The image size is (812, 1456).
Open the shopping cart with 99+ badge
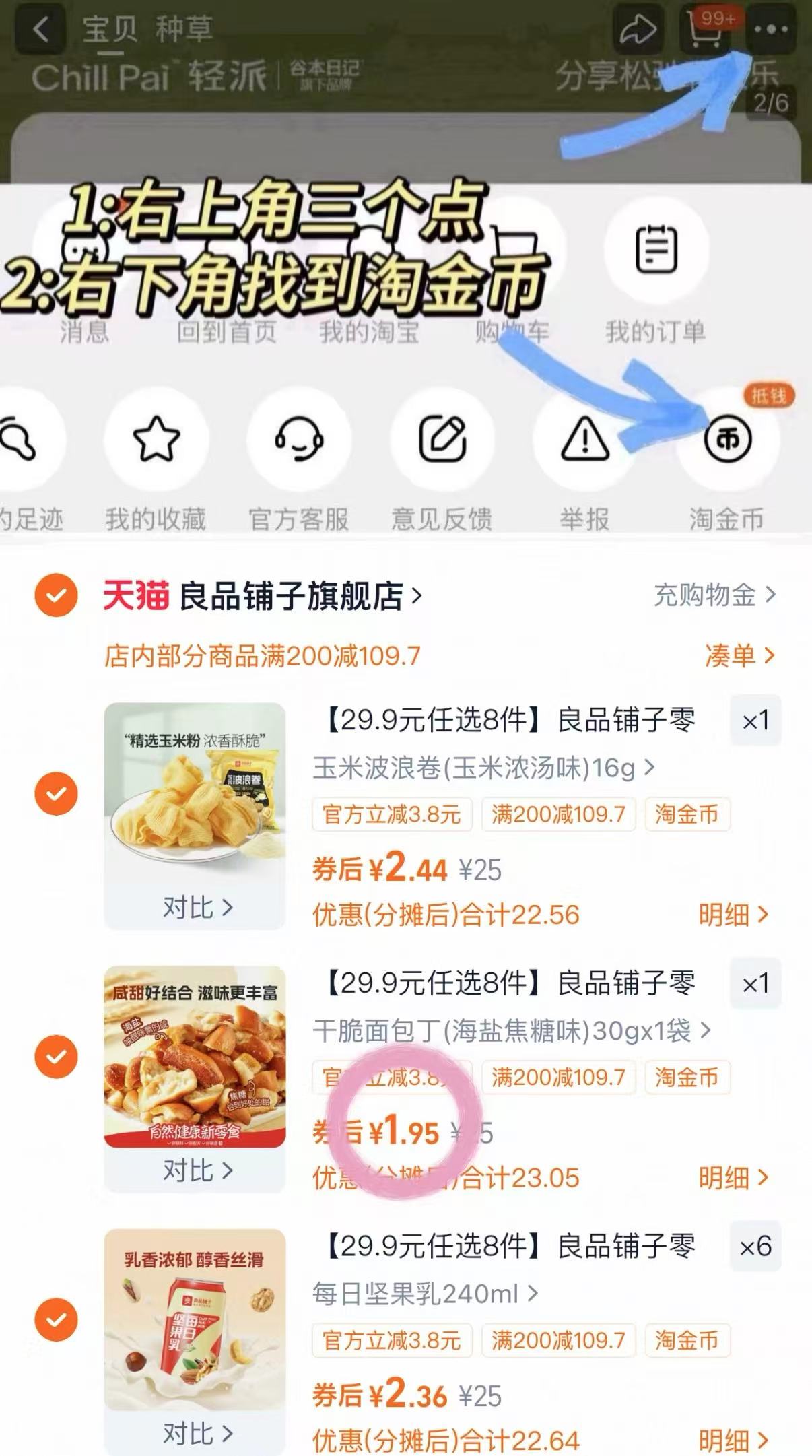click(702, 30)
